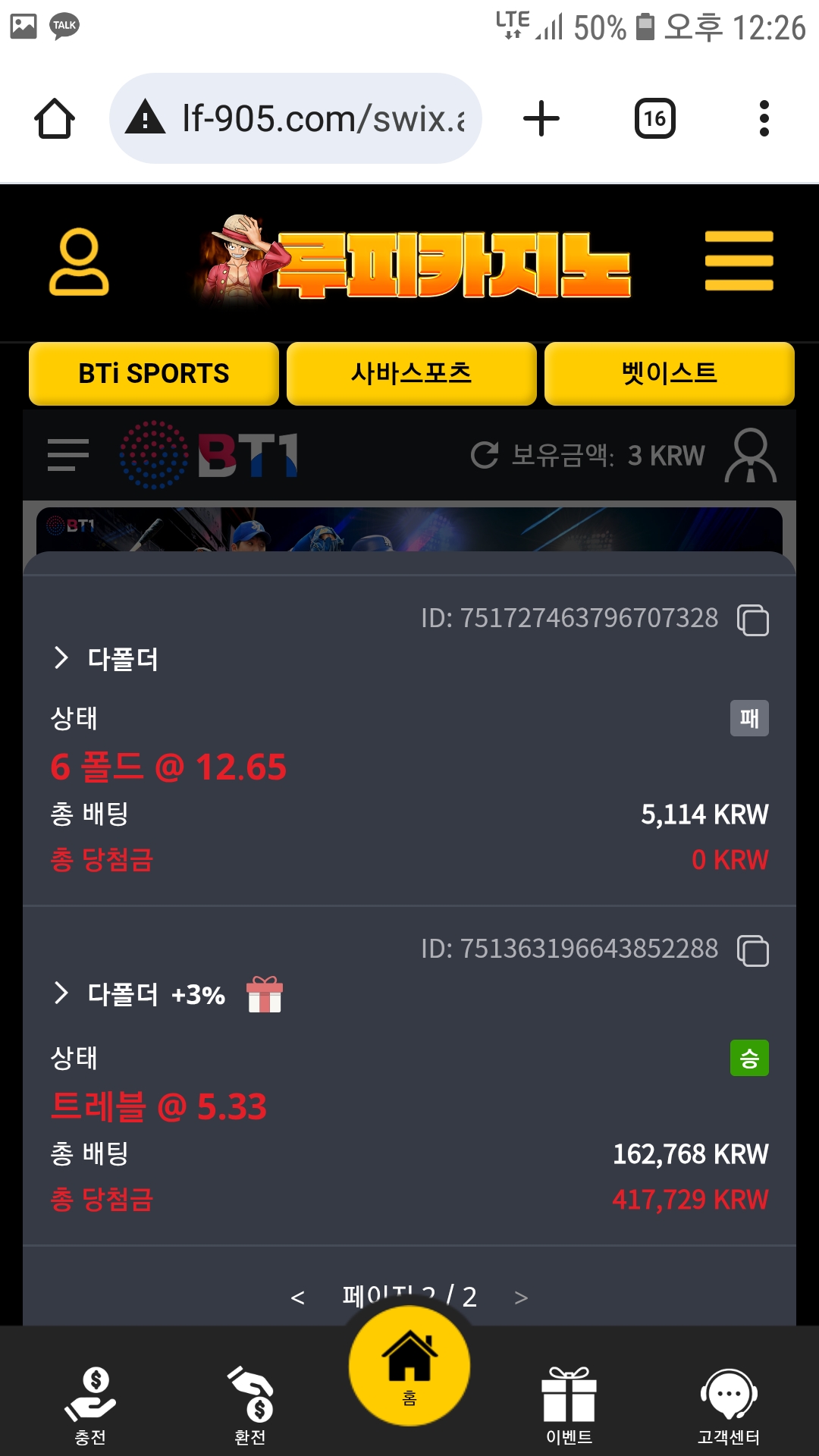Copy bet ID 751363196643852288

point(753,950)
